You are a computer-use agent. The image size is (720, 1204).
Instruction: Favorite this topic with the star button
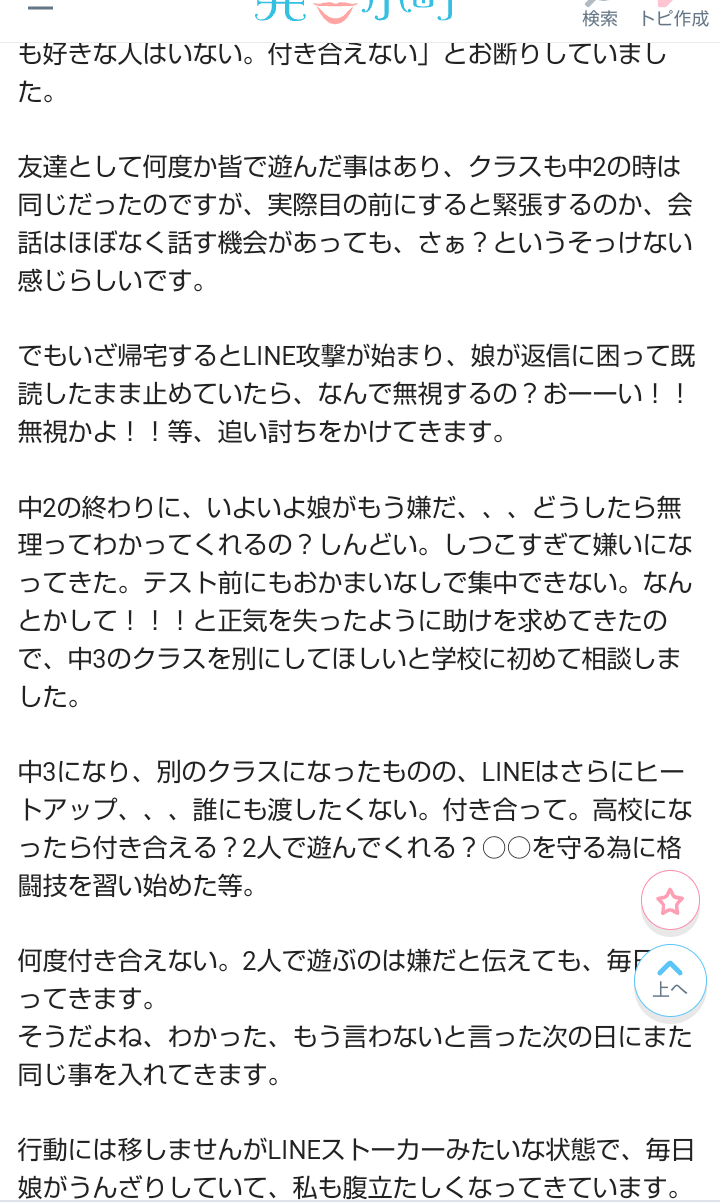point(670,902)
